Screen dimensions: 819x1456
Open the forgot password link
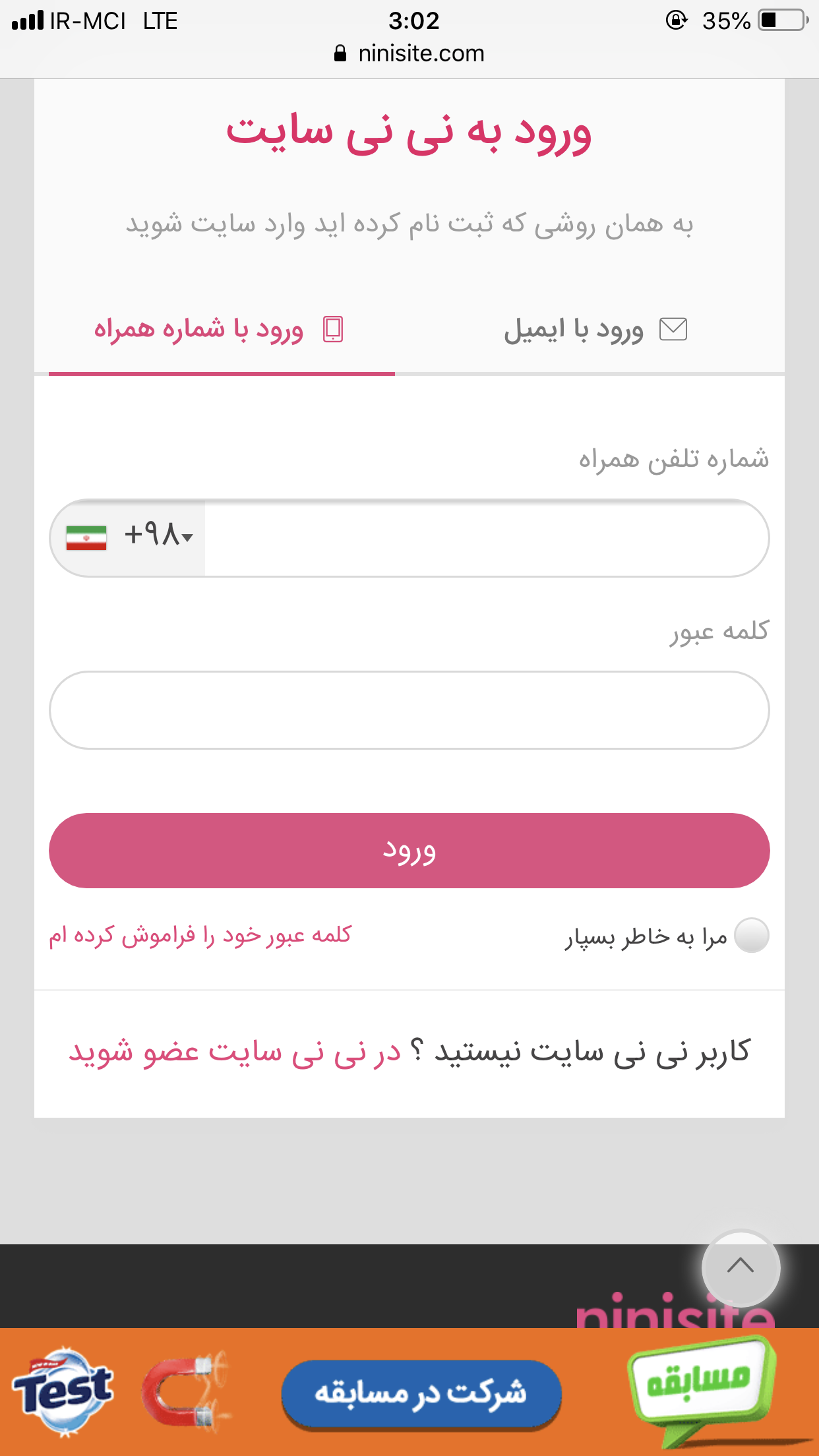tap(200, 935)
